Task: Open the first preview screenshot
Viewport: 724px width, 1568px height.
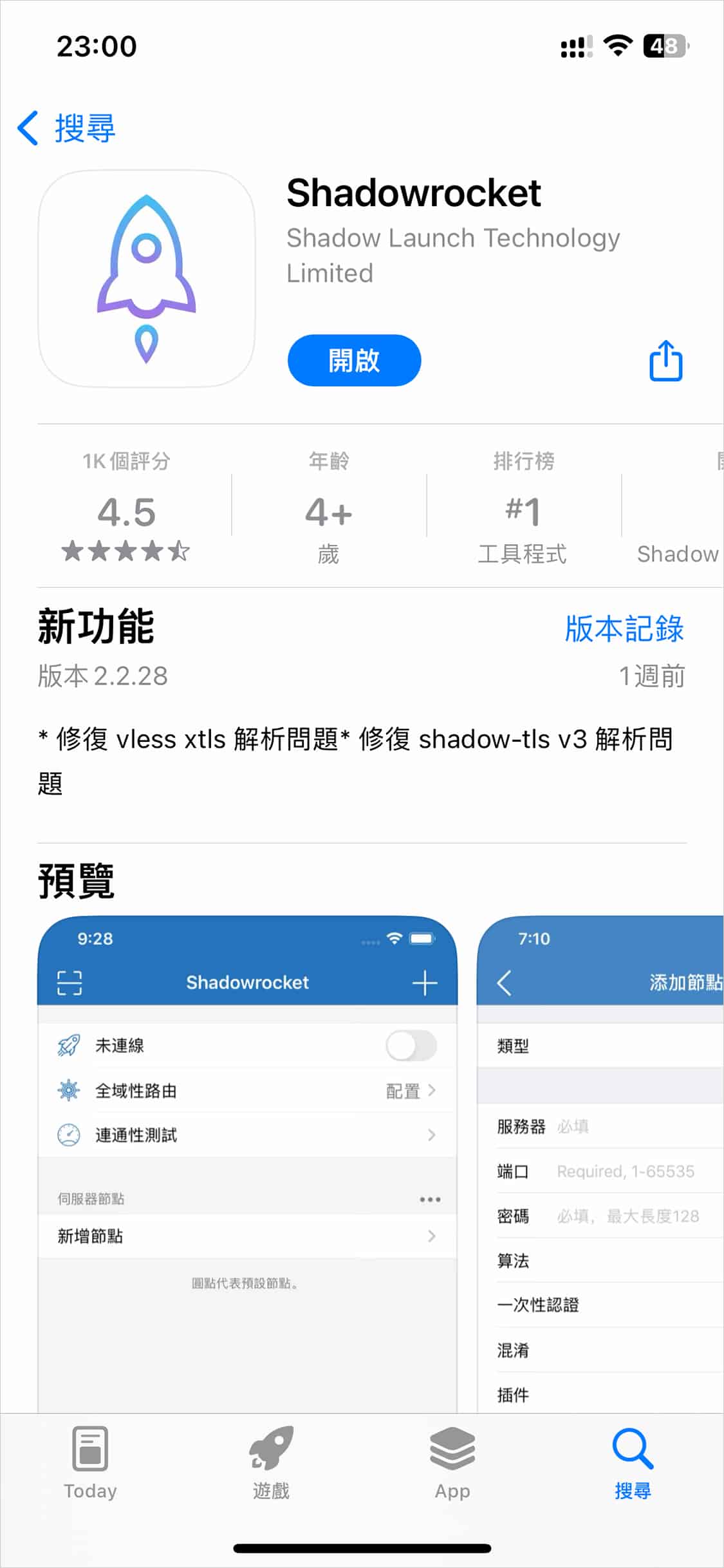Action: pyautogui.click(x=248, y=1159)
